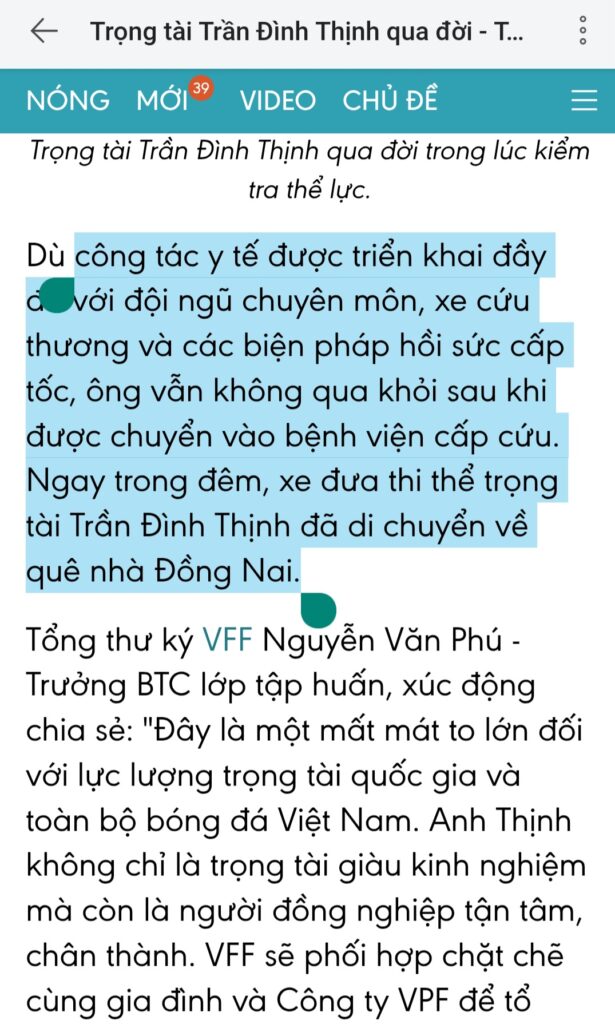Switch to the VIDEO tab
This screenshot has width=615, height=1024.
(x=277, y=101)
